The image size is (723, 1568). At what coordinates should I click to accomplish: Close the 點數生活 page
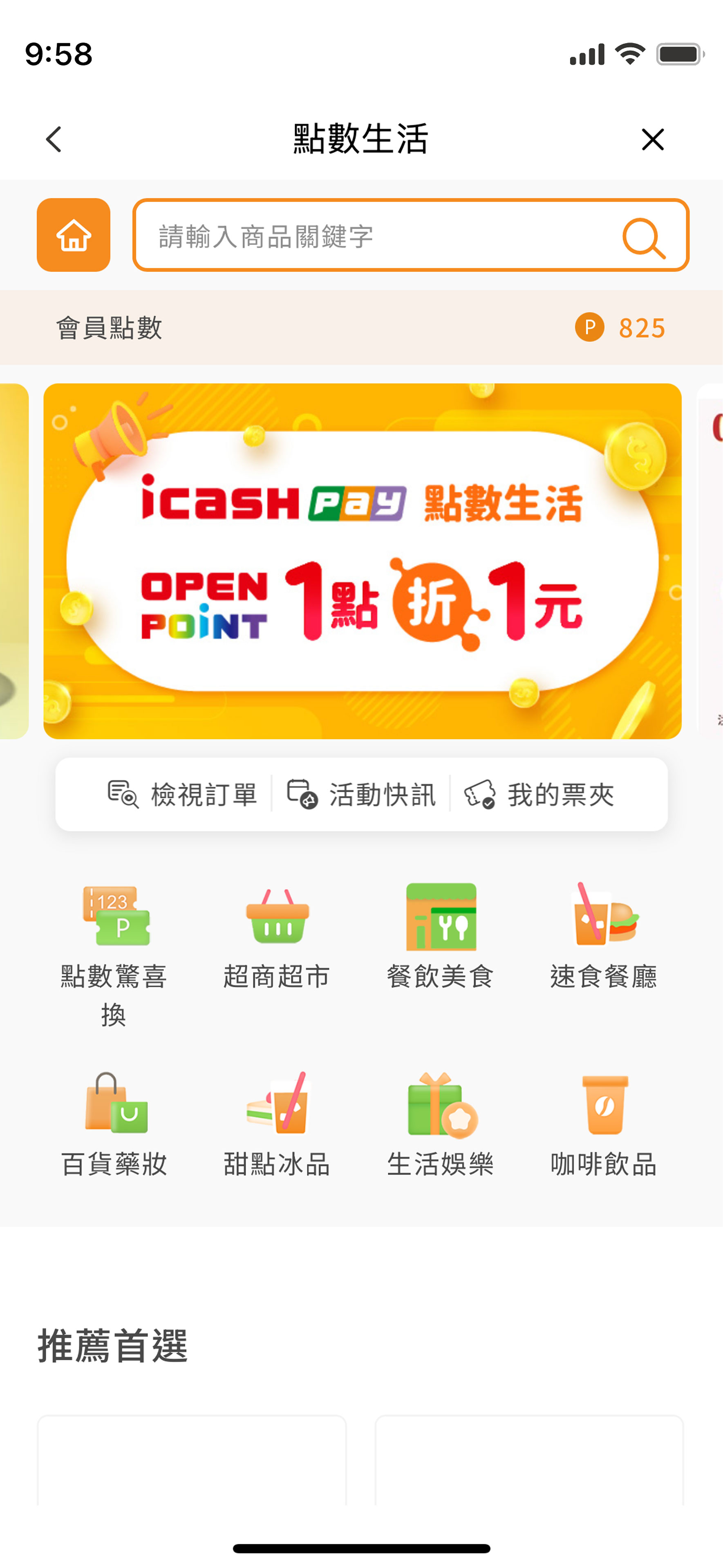(x=652, y=139)
